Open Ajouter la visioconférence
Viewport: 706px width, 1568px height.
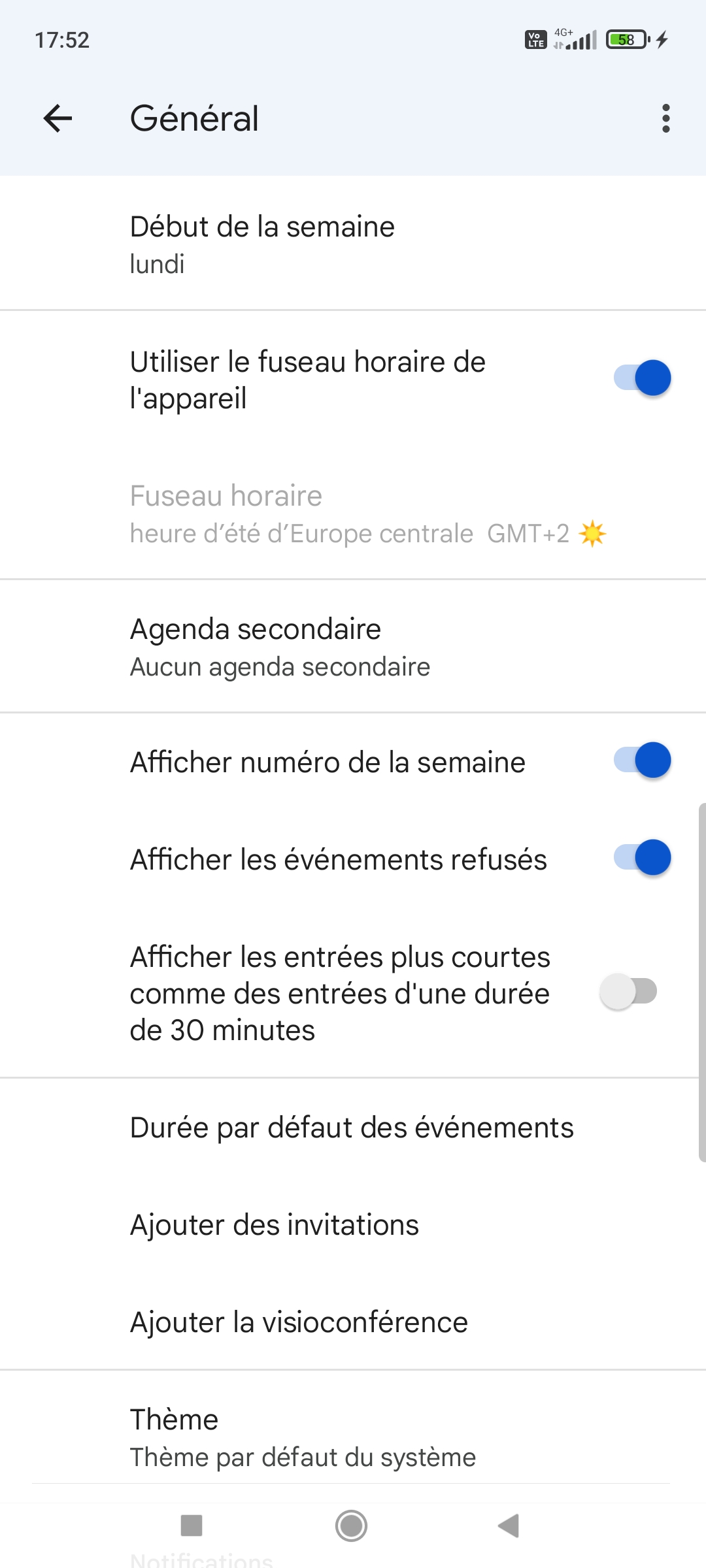coord(299,1322)
